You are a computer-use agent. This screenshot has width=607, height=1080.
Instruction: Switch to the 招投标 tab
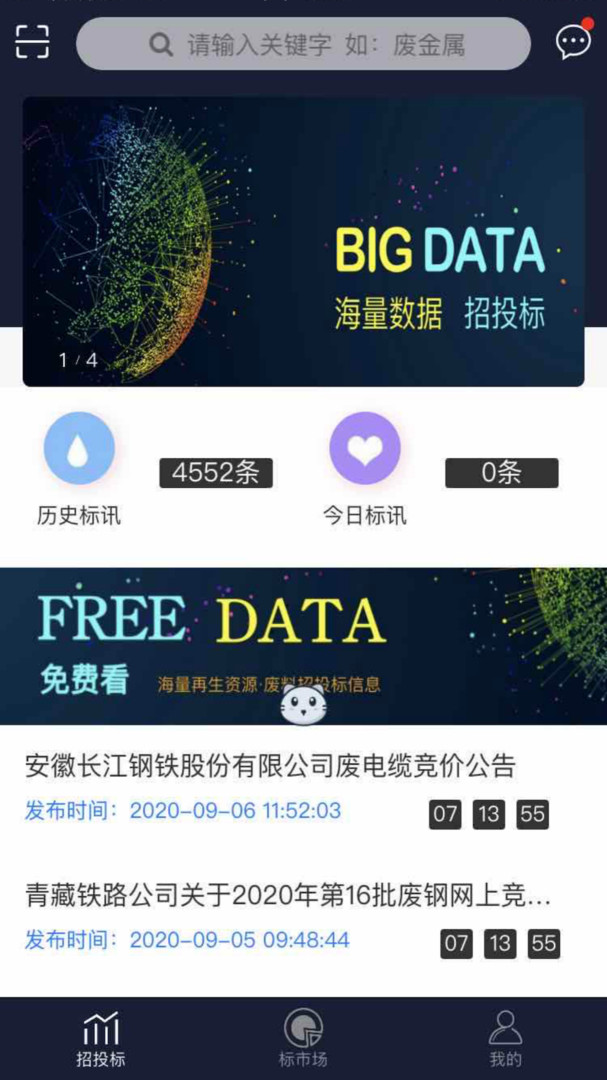click(x=101, y=1039)
